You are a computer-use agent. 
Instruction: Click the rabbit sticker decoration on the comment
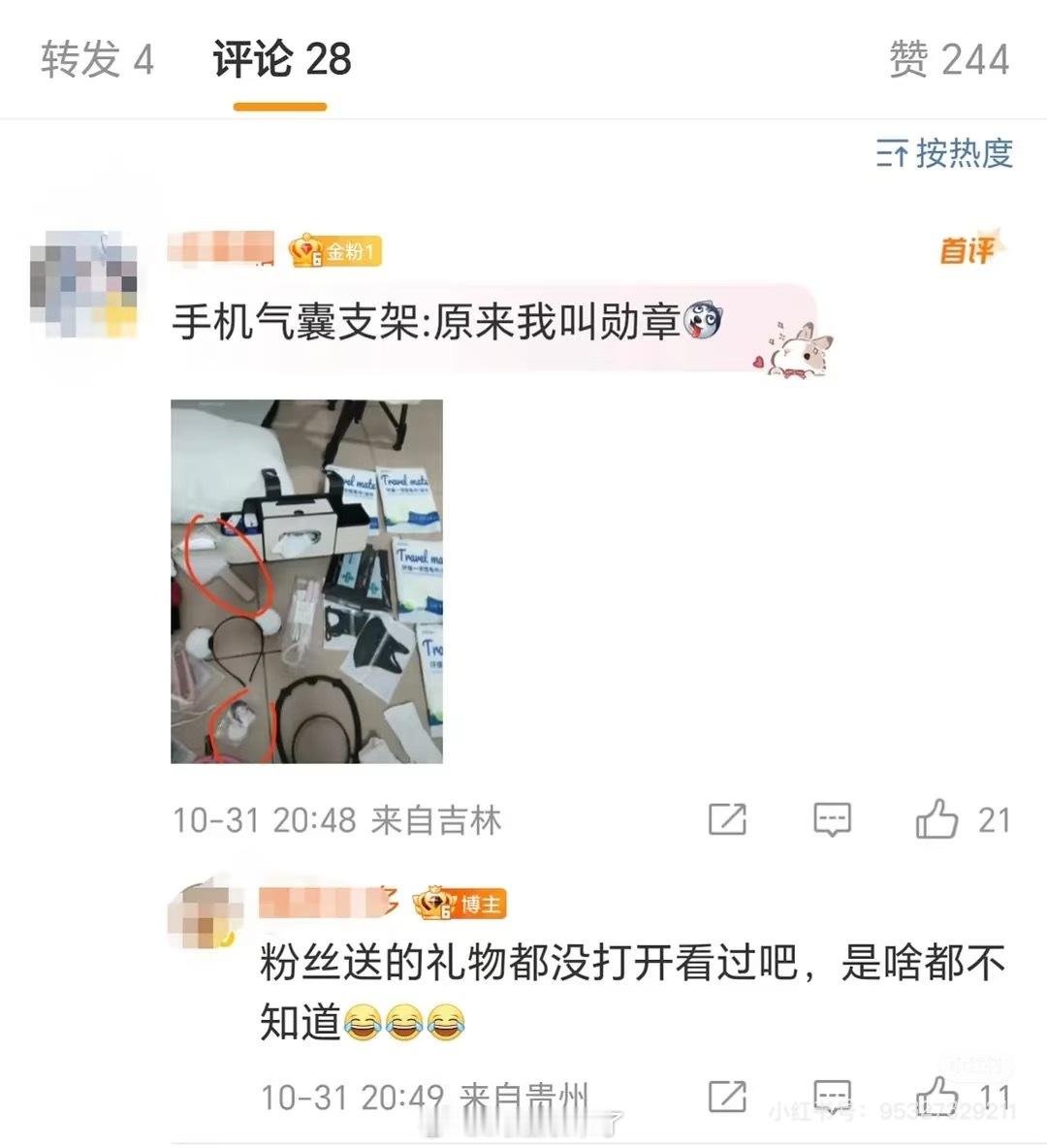(798, 352)
